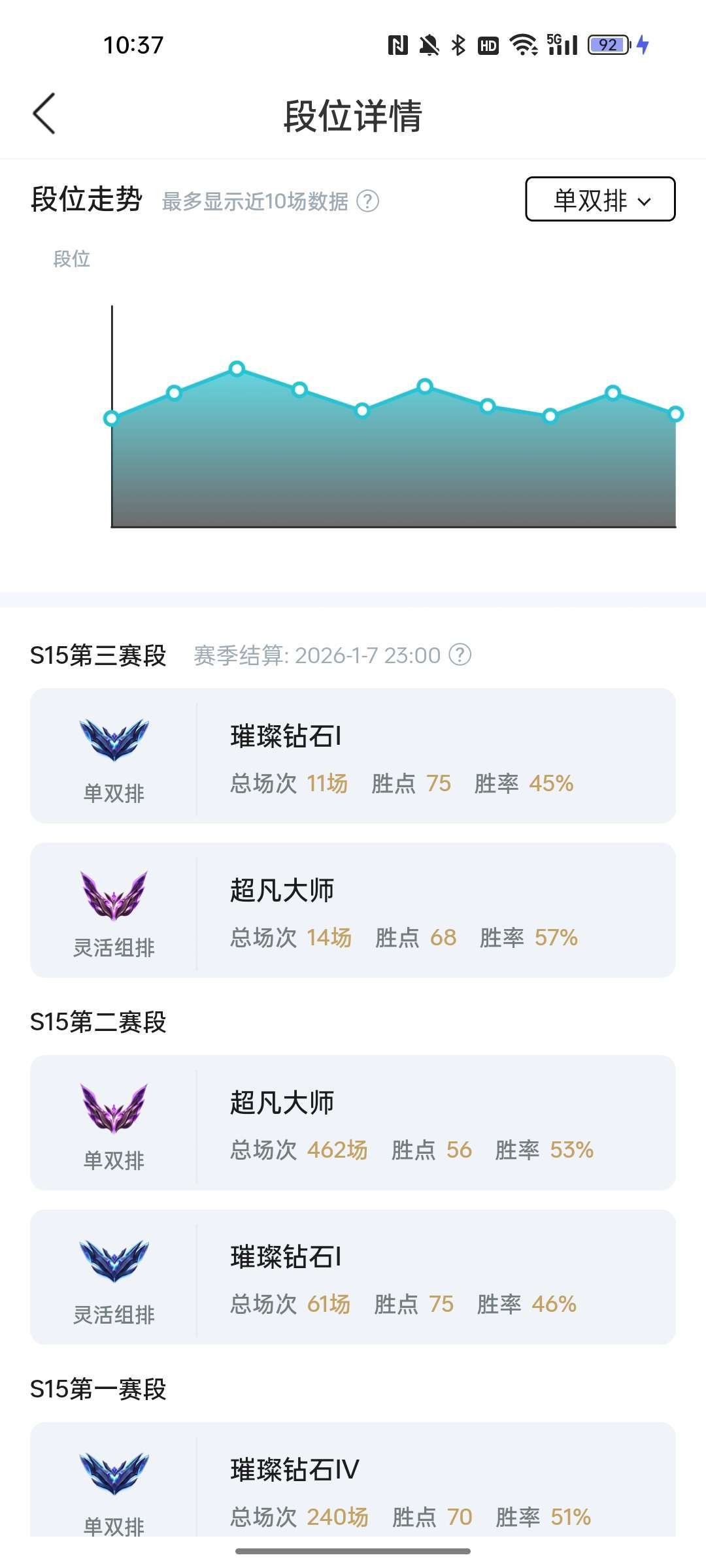Open the 单双排 dropdown selector
The height and width of the screenshot is (1568, 706).
click(x=600, y=199)
